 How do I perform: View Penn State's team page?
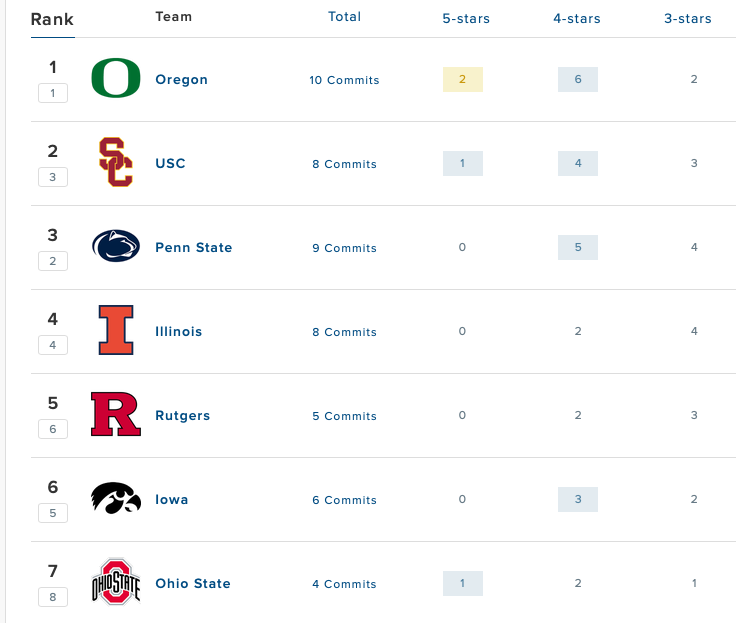pyautogui.click(x=193, y=248)
